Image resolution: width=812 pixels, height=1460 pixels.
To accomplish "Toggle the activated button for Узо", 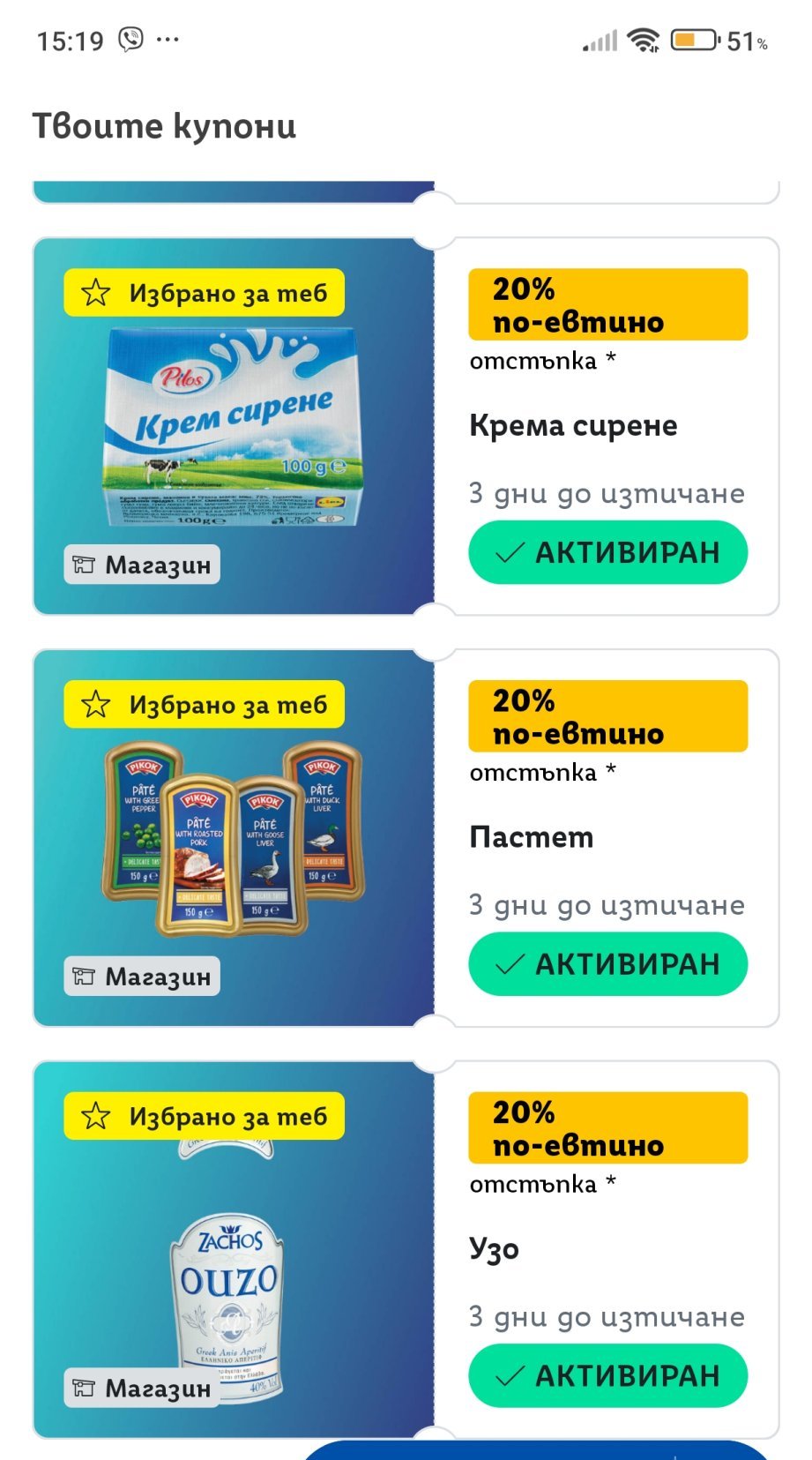I will pyautogui.click(x=607, y=1375).
